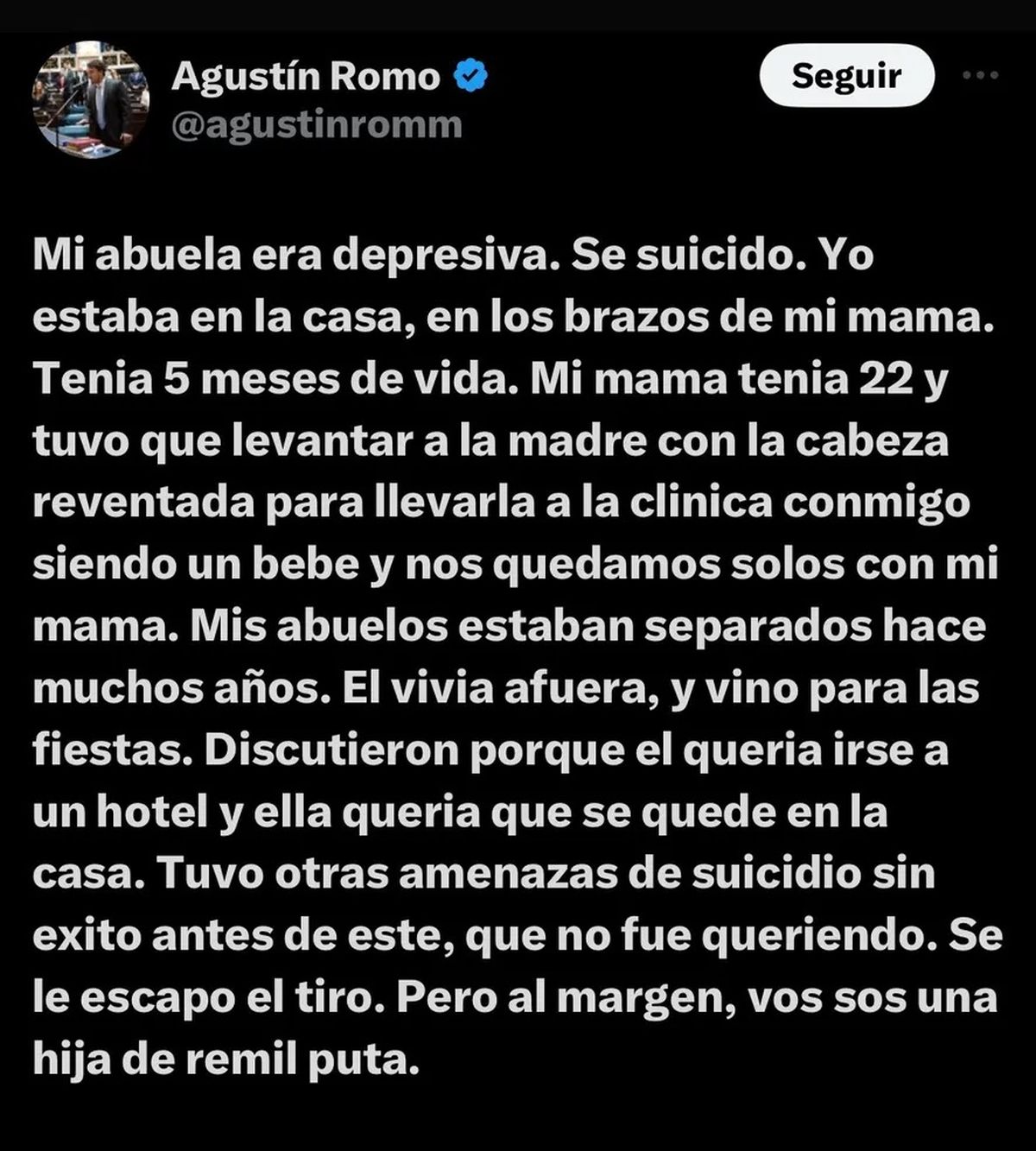Viewport: 1036px width, 1151px height.
Task: Open the @agustinromm profile handle
Action: (317, 125)
